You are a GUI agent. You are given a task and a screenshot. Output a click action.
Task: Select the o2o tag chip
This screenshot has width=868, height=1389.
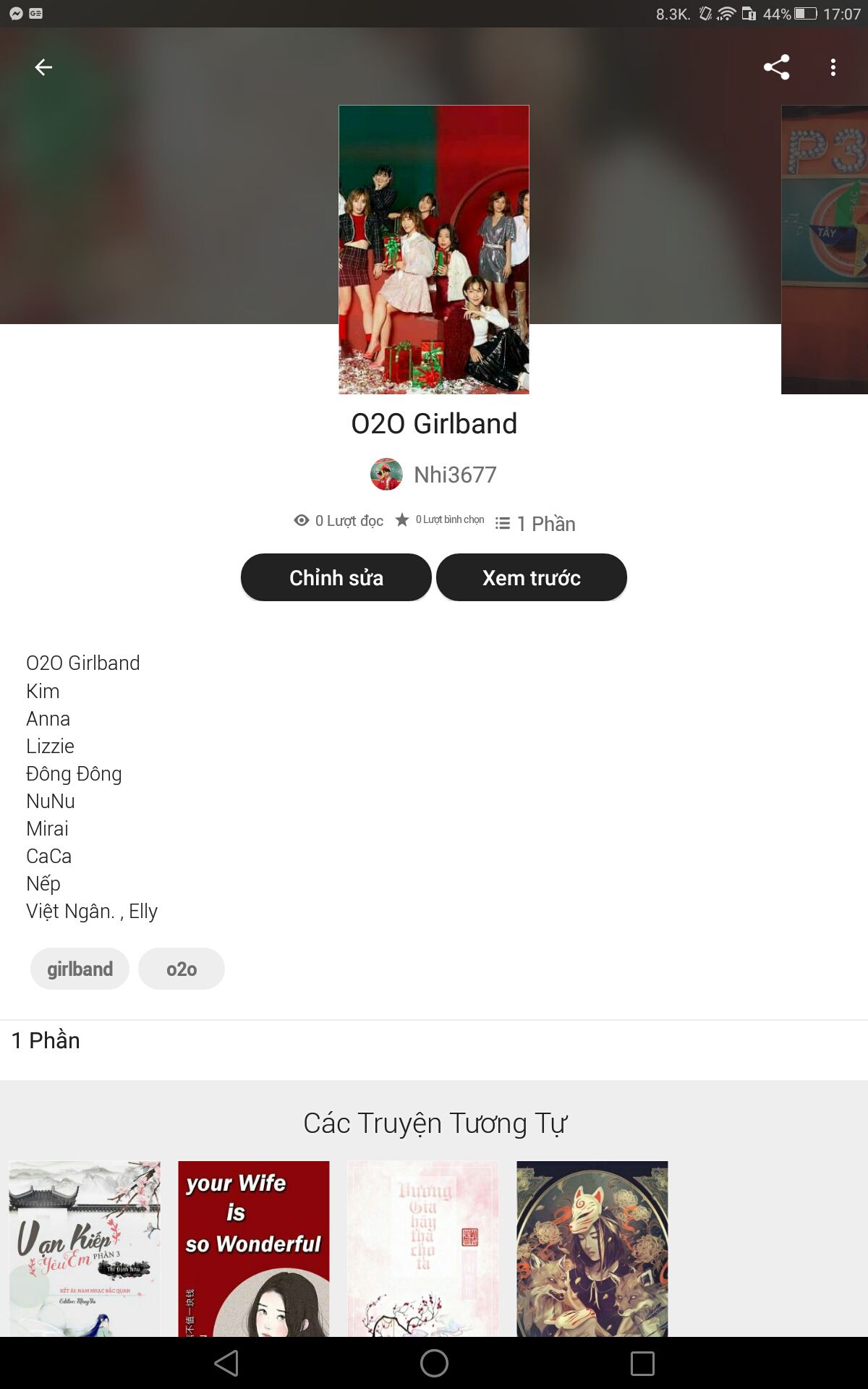(x=182, y=969)
